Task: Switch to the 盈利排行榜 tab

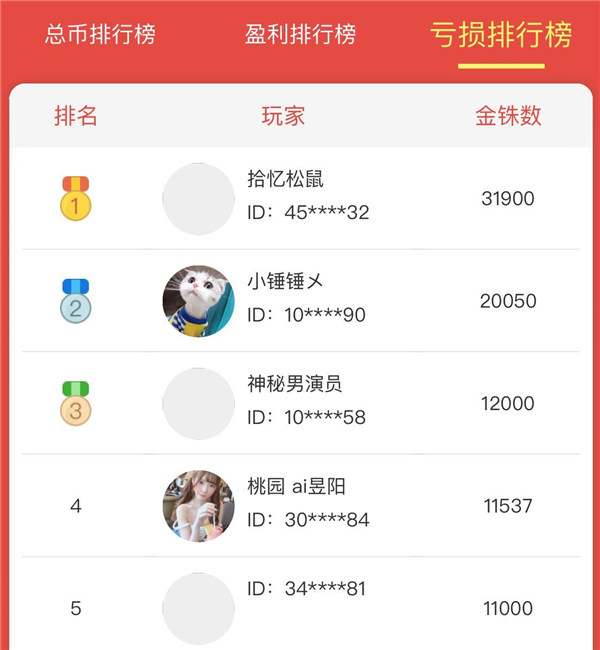Action: point(300,35)
